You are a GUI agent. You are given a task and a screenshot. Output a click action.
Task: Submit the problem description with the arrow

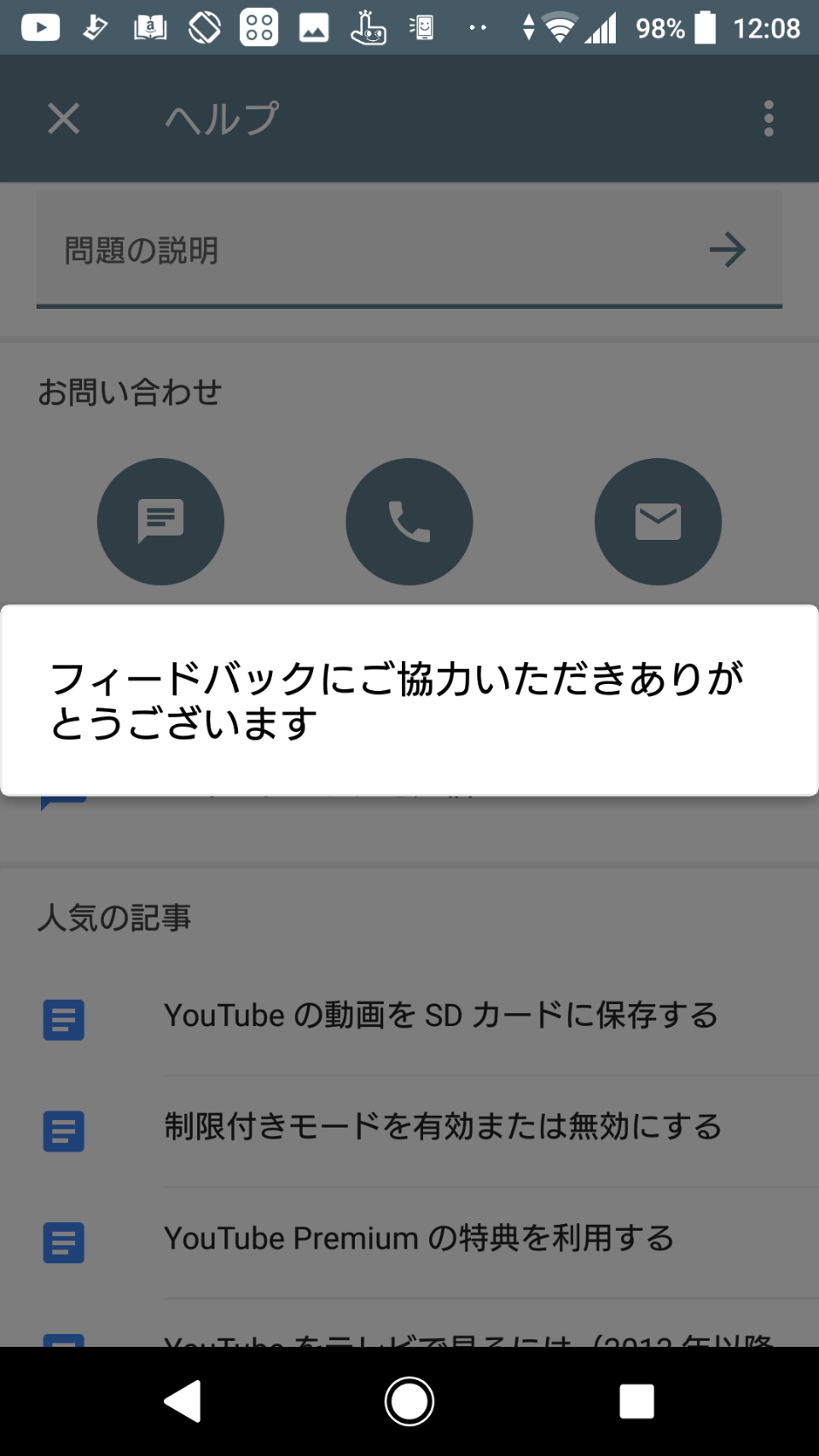[x=728, y=251]
